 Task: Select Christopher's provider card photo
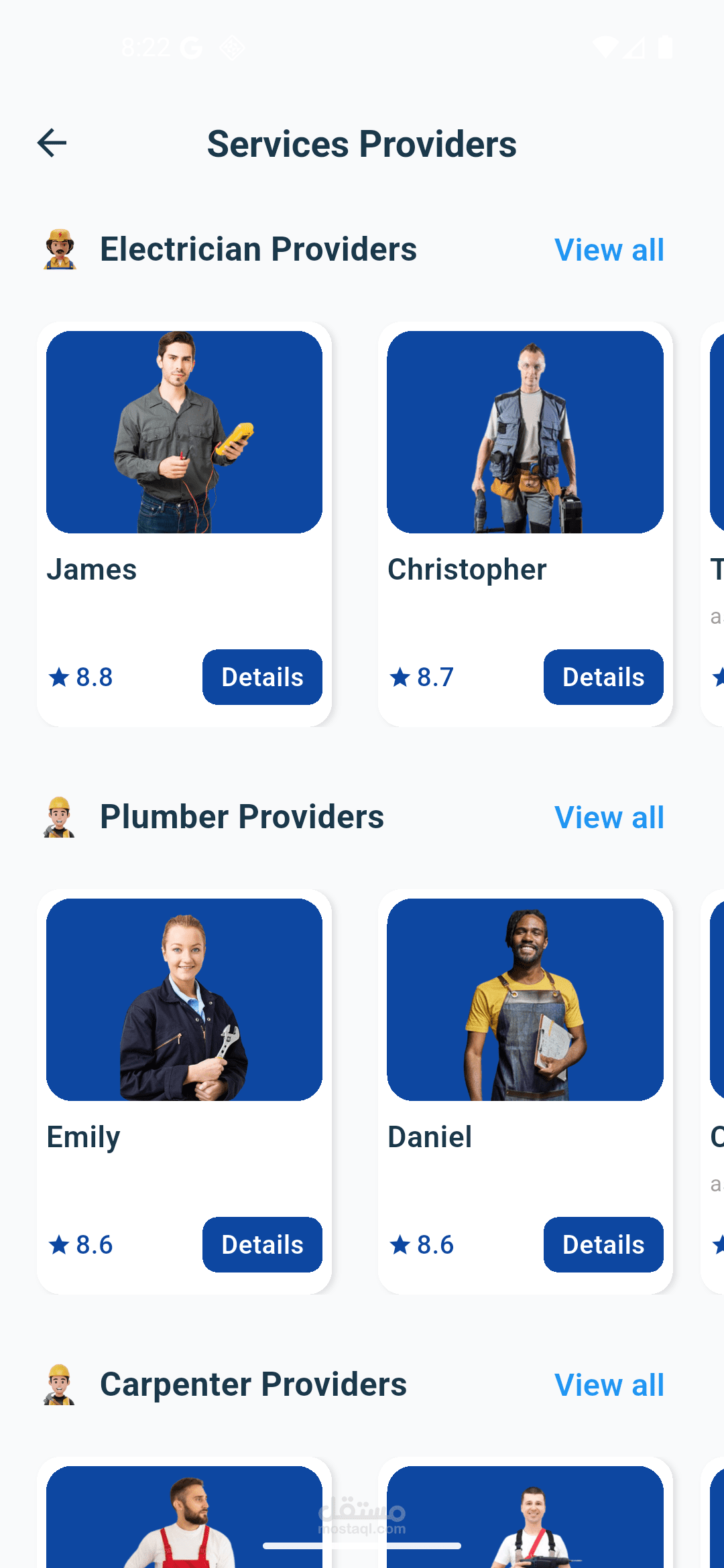pos(525,432)
